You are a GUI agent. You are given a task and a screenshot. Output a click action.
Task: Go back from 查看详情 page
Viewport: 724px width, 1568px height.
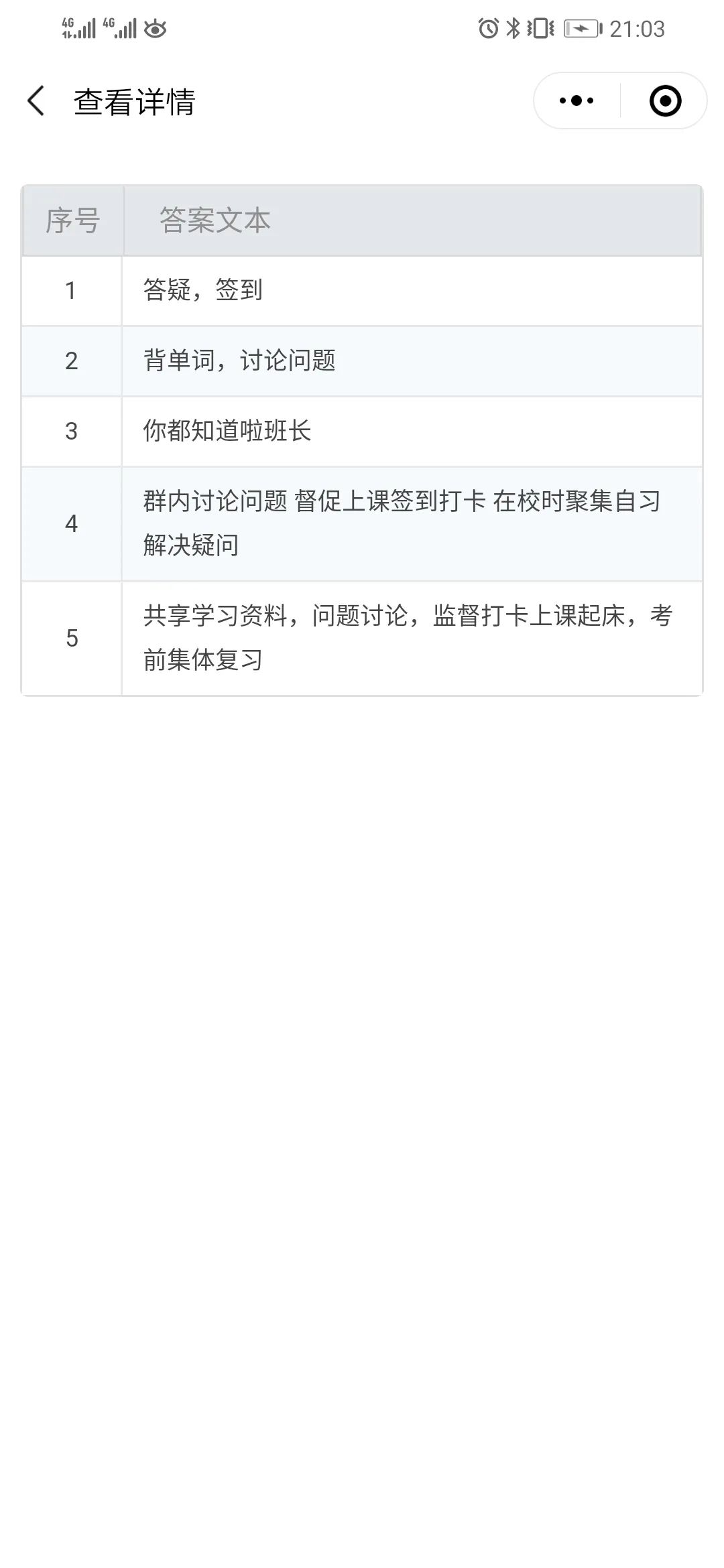point(36,101)
